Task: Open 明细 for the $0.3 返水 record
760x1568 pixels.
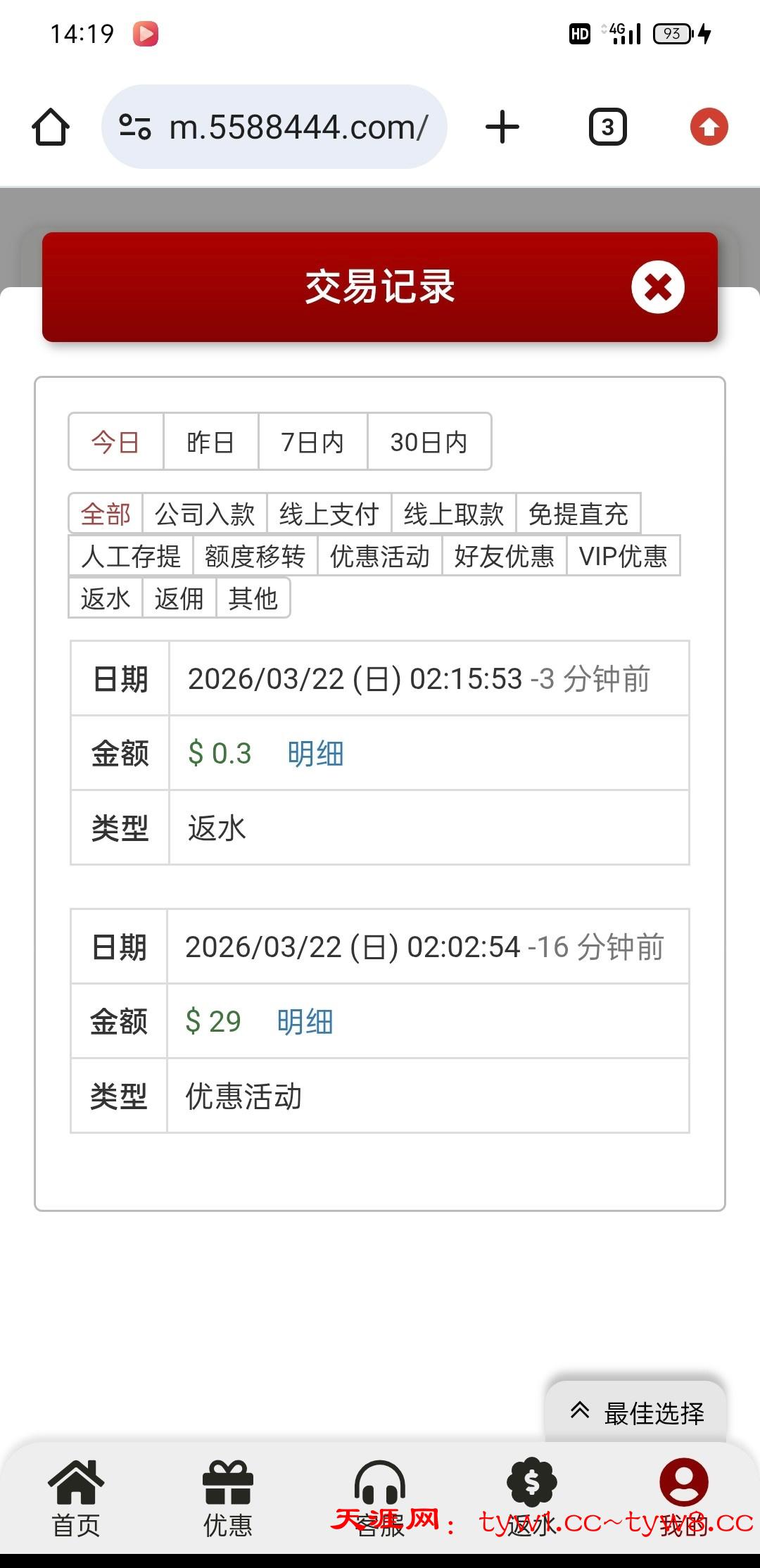Action: click(315, 754)
